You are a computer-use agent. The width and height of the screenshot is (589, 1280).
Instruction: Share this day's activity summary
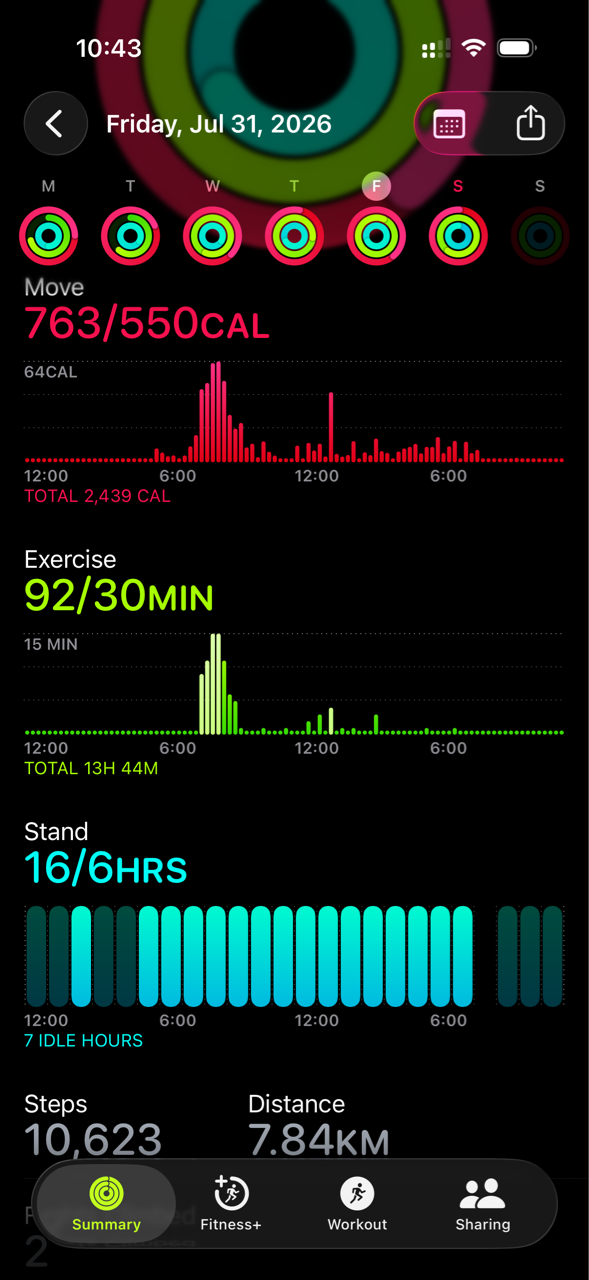[x=530, y=124]
